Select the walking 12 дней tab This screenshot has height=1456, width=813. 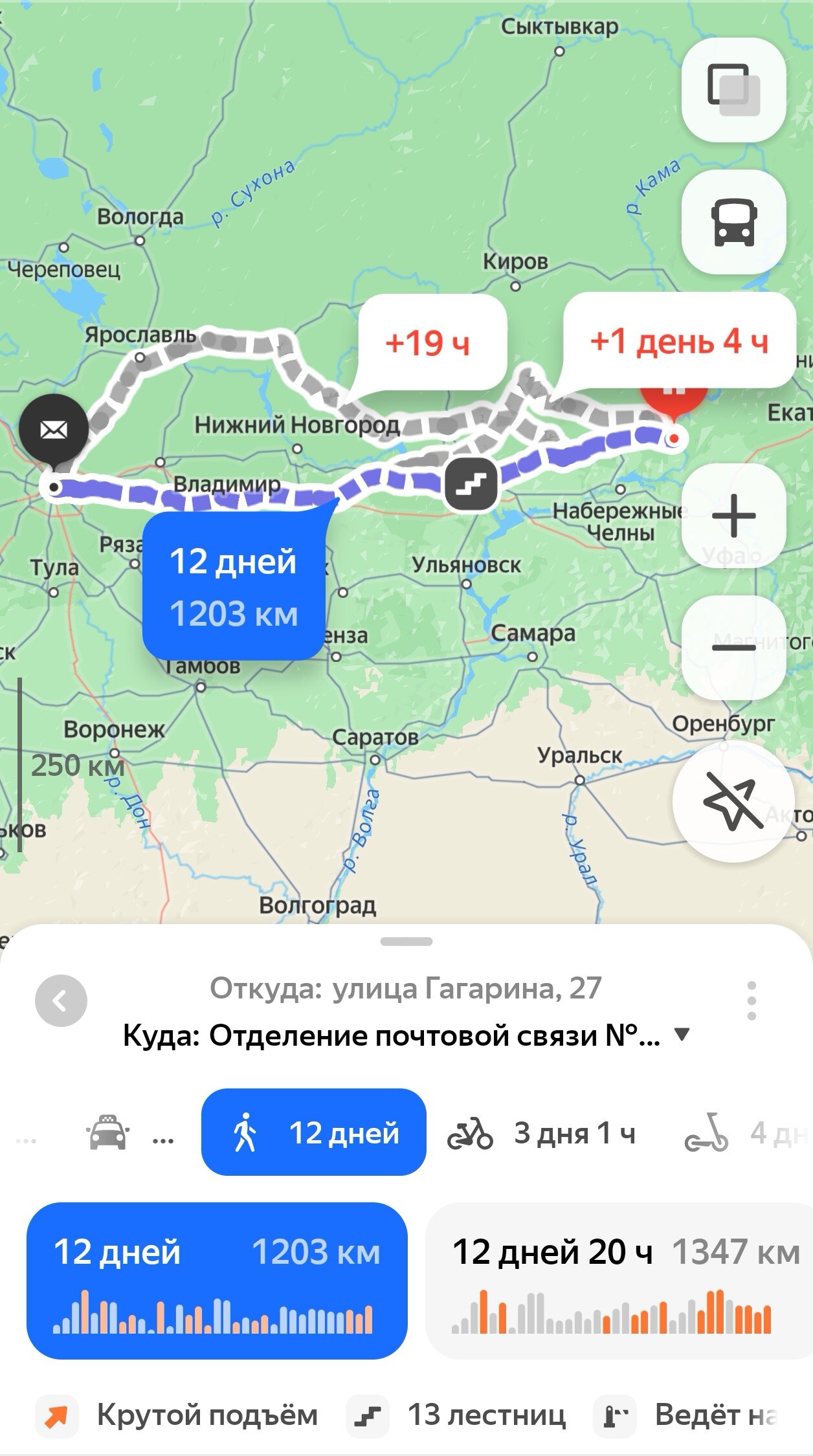[313, 1132]
